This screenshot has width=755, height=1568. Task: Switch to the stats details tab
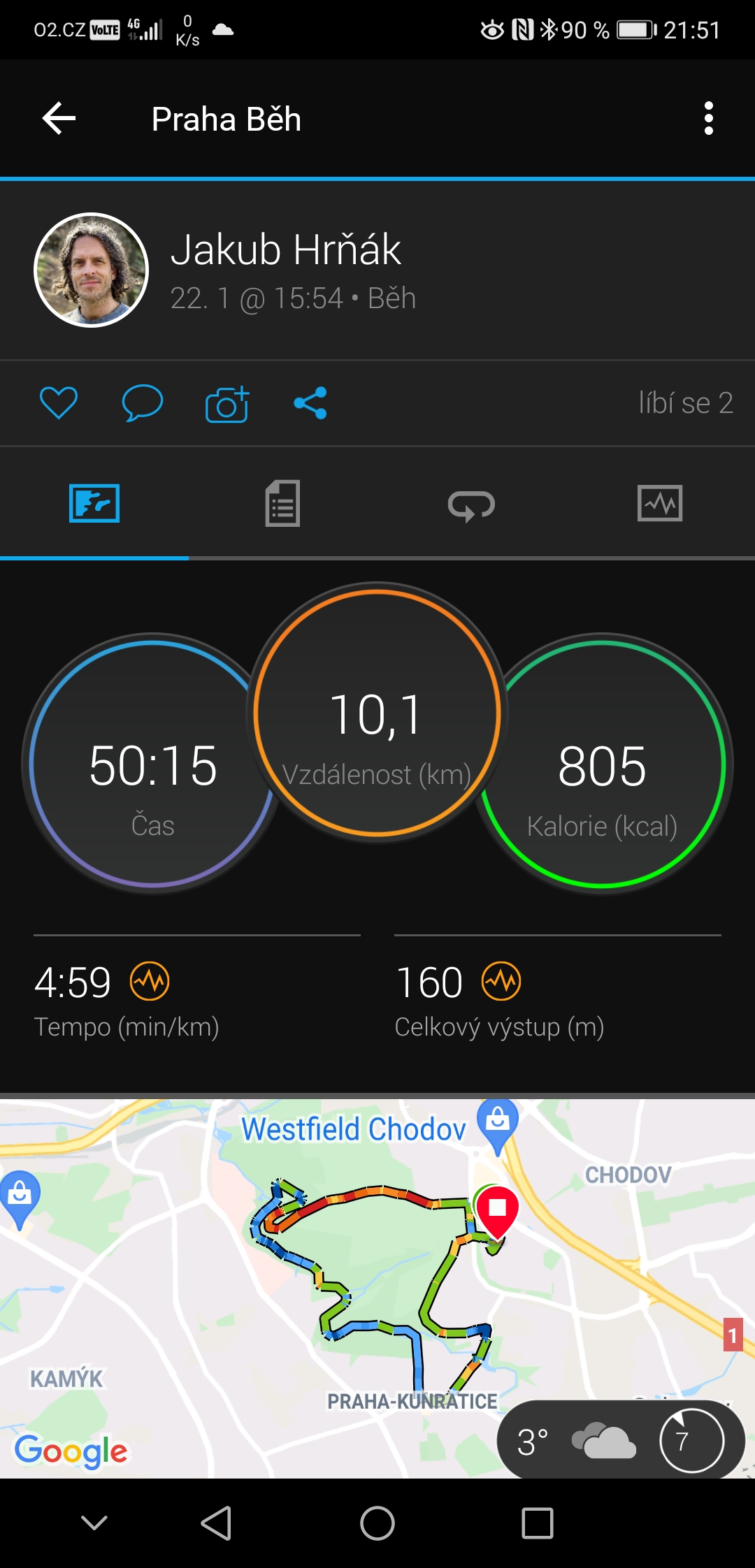tap(282, 503)
